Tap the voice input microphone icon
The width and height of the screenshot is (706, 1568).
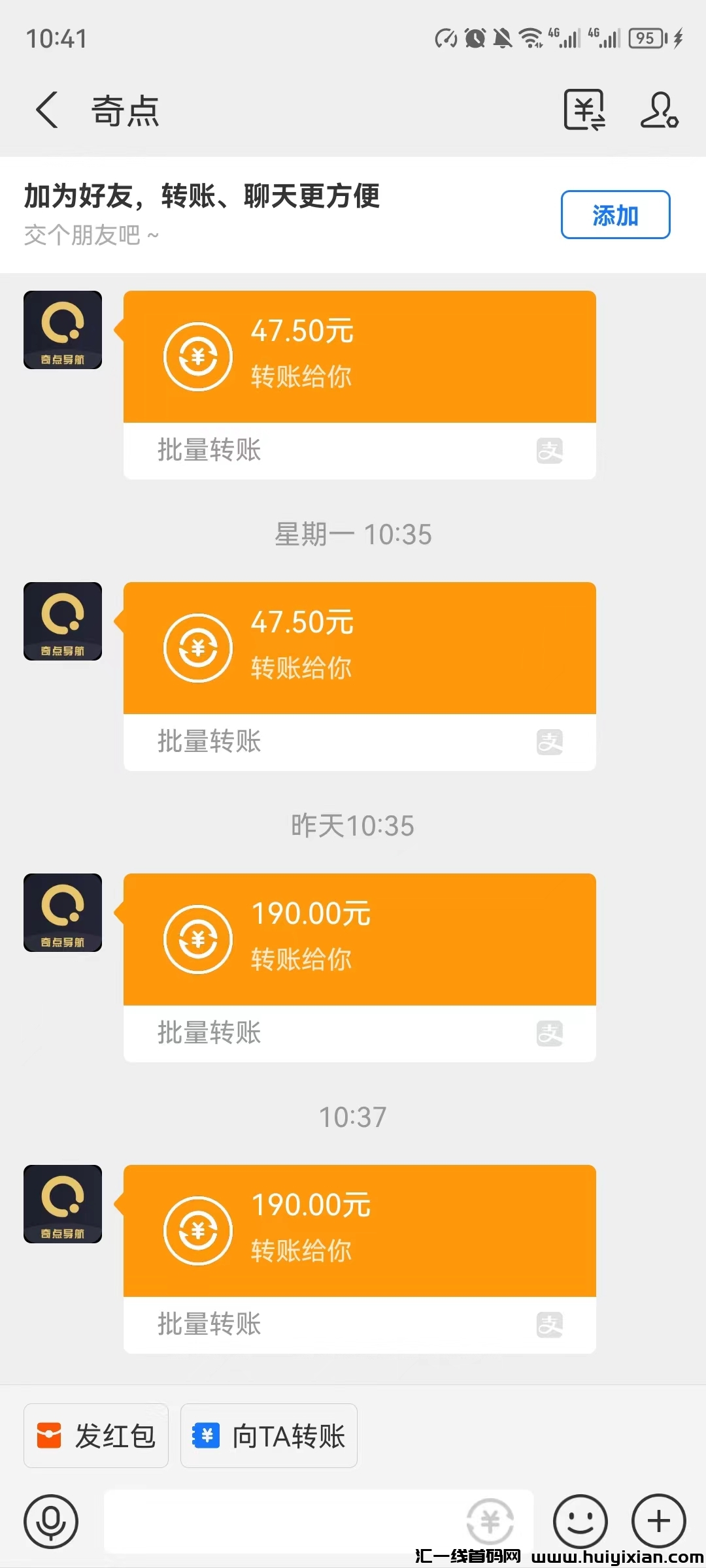(52, 1522)
